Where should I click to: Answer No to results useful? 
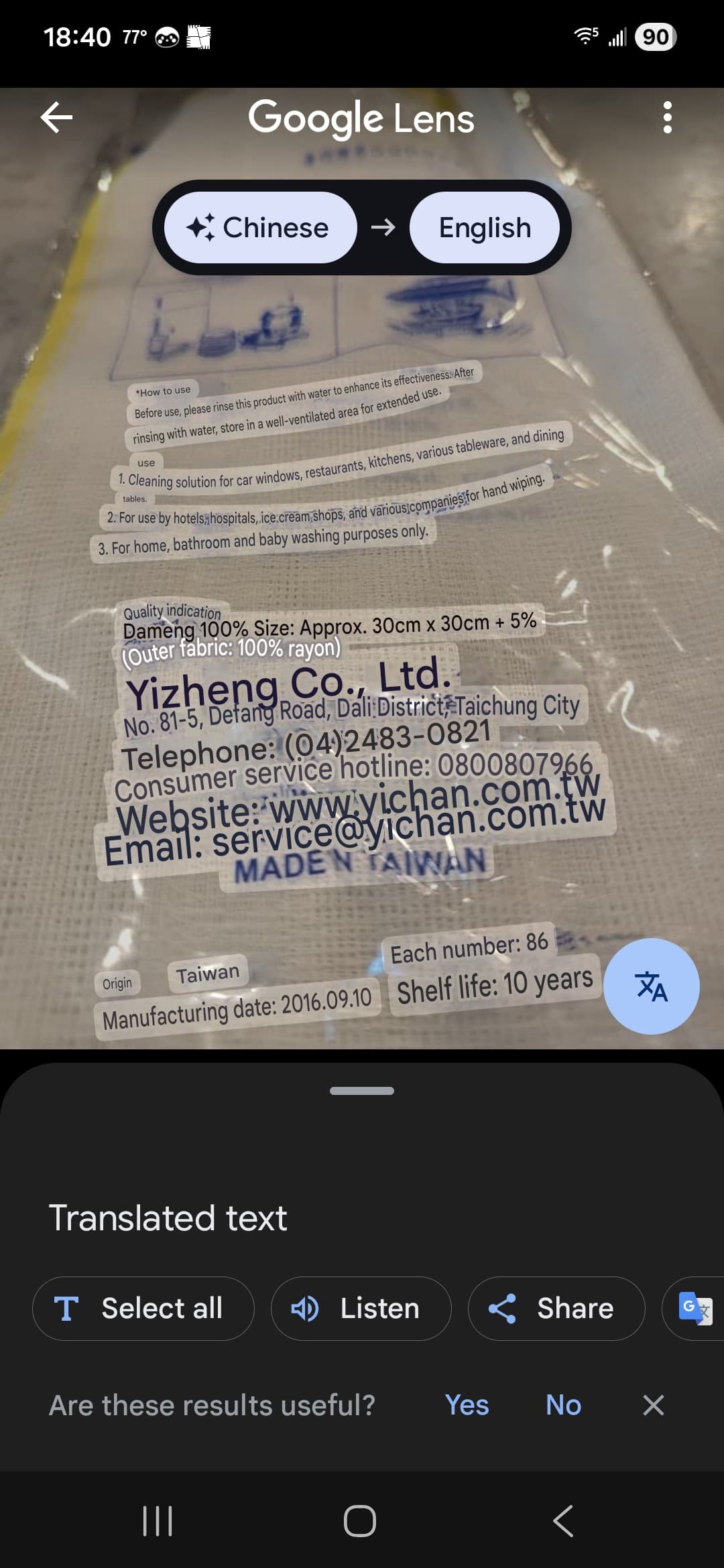click(563, 1404)
